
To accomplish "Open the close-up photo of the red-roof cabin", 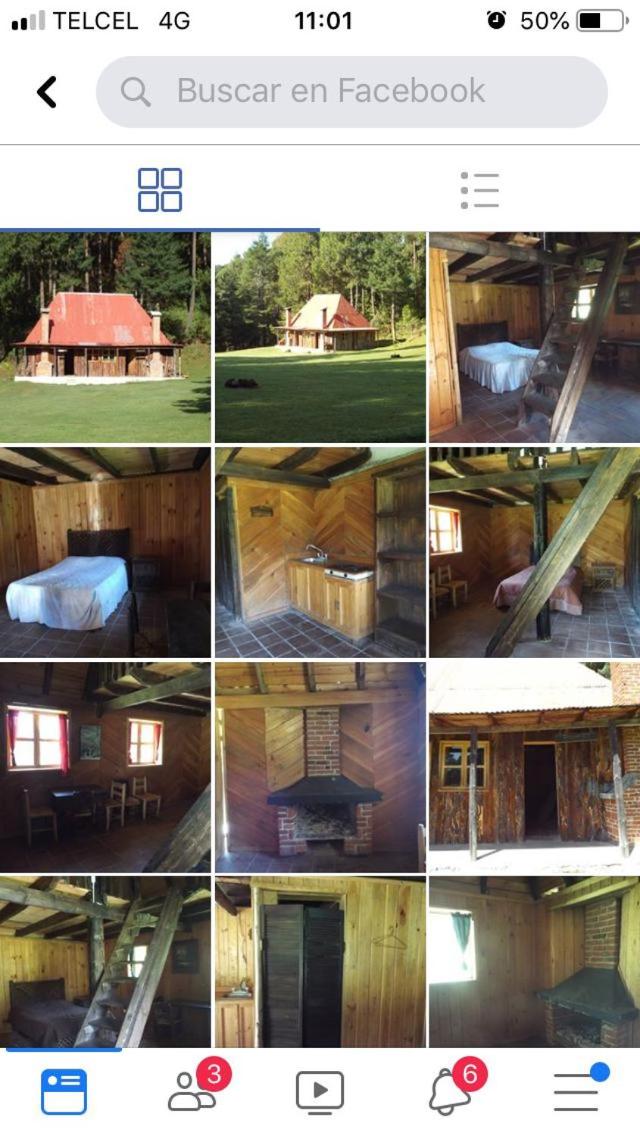I will pos(105,337).
